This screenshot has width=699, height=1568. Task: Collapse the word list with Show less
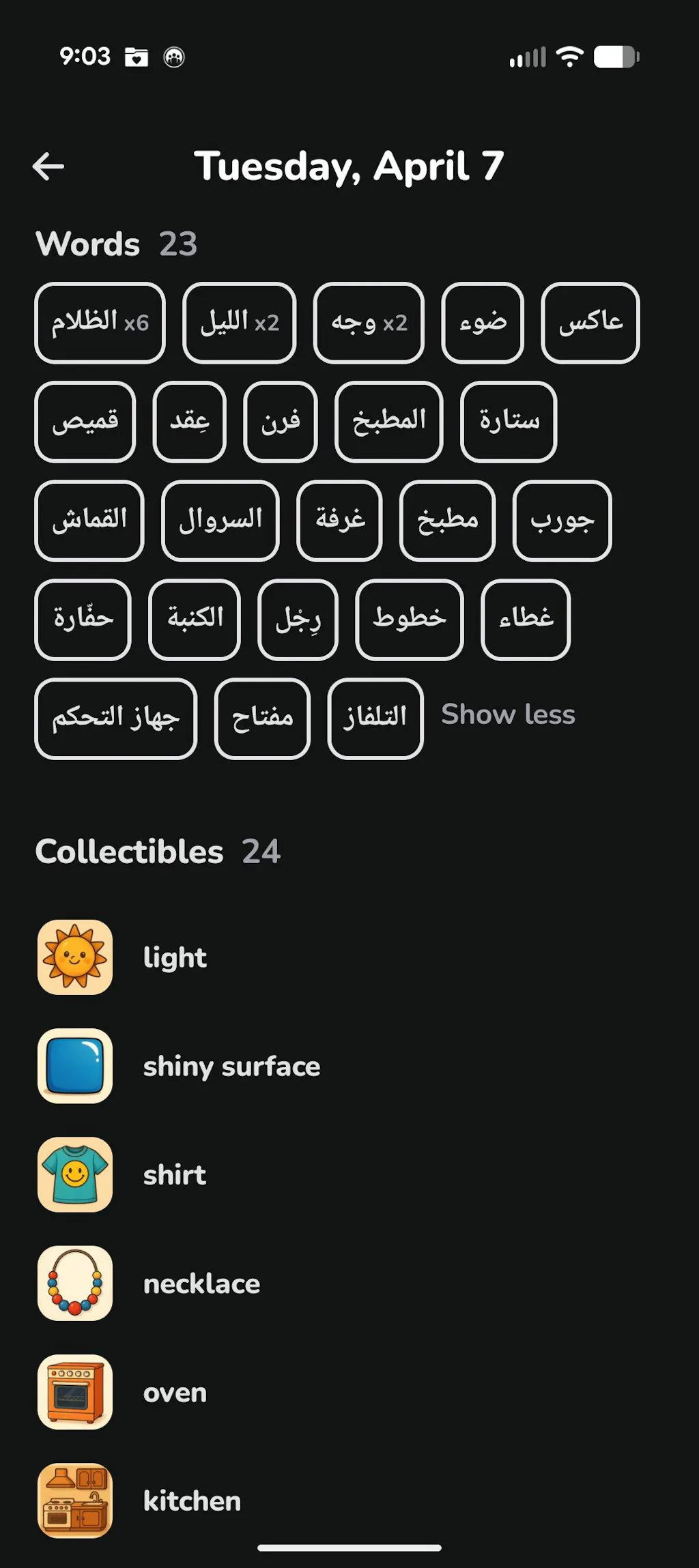tap(508, 714)
